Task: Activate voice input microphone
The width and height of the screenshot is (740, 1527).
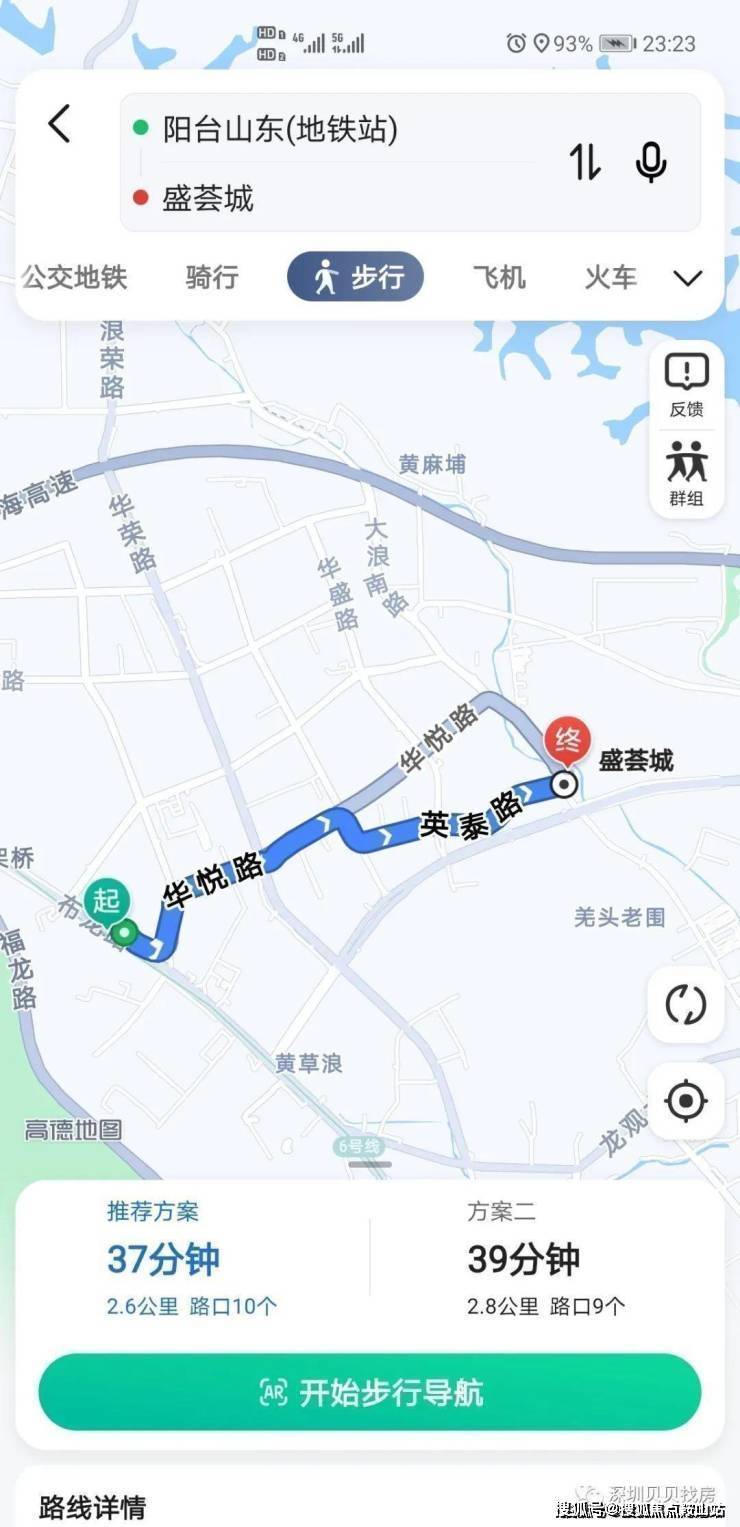Action: coord(651,162)
